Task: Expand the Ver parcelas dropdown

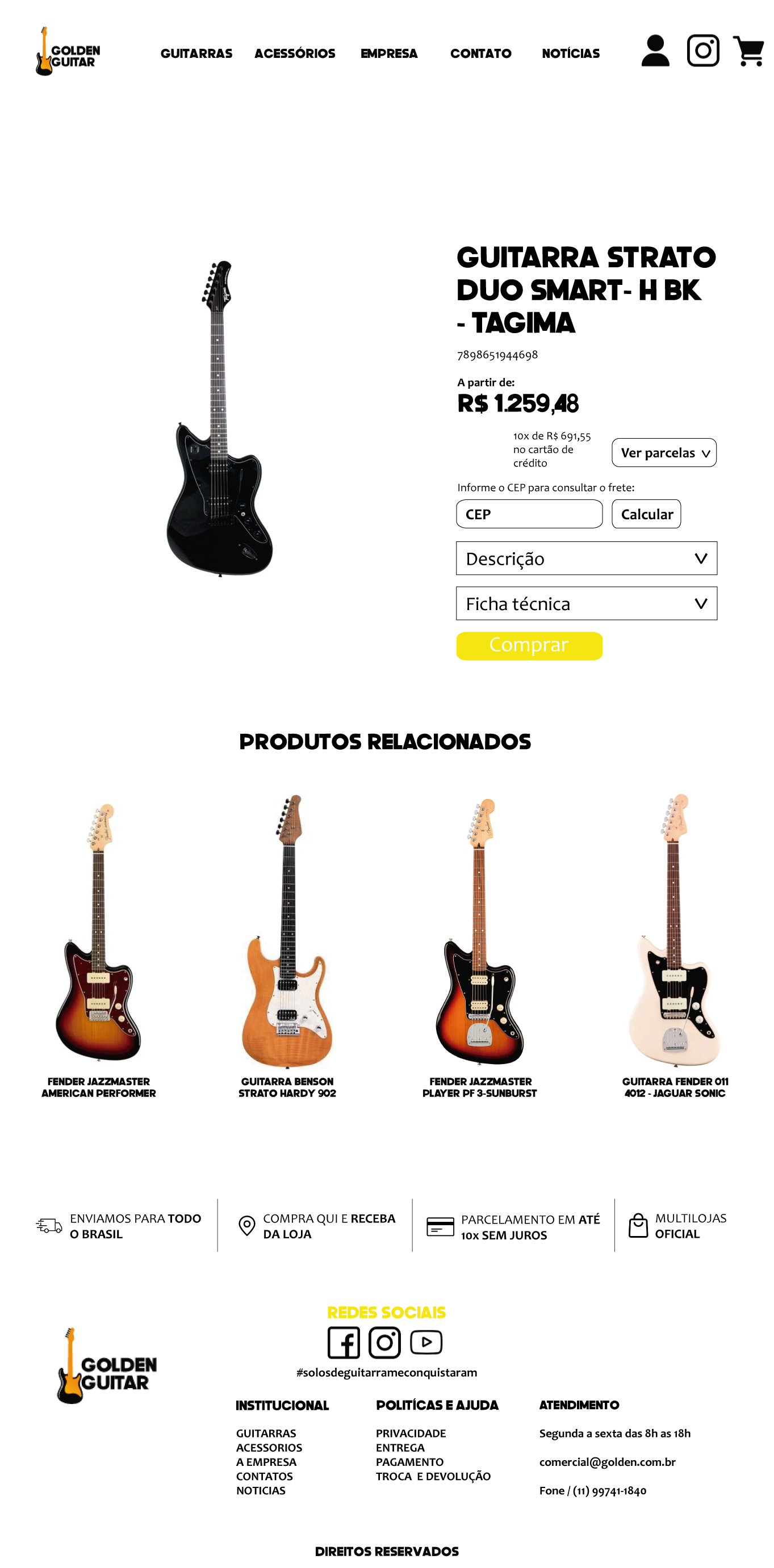Action: [663, 453]
